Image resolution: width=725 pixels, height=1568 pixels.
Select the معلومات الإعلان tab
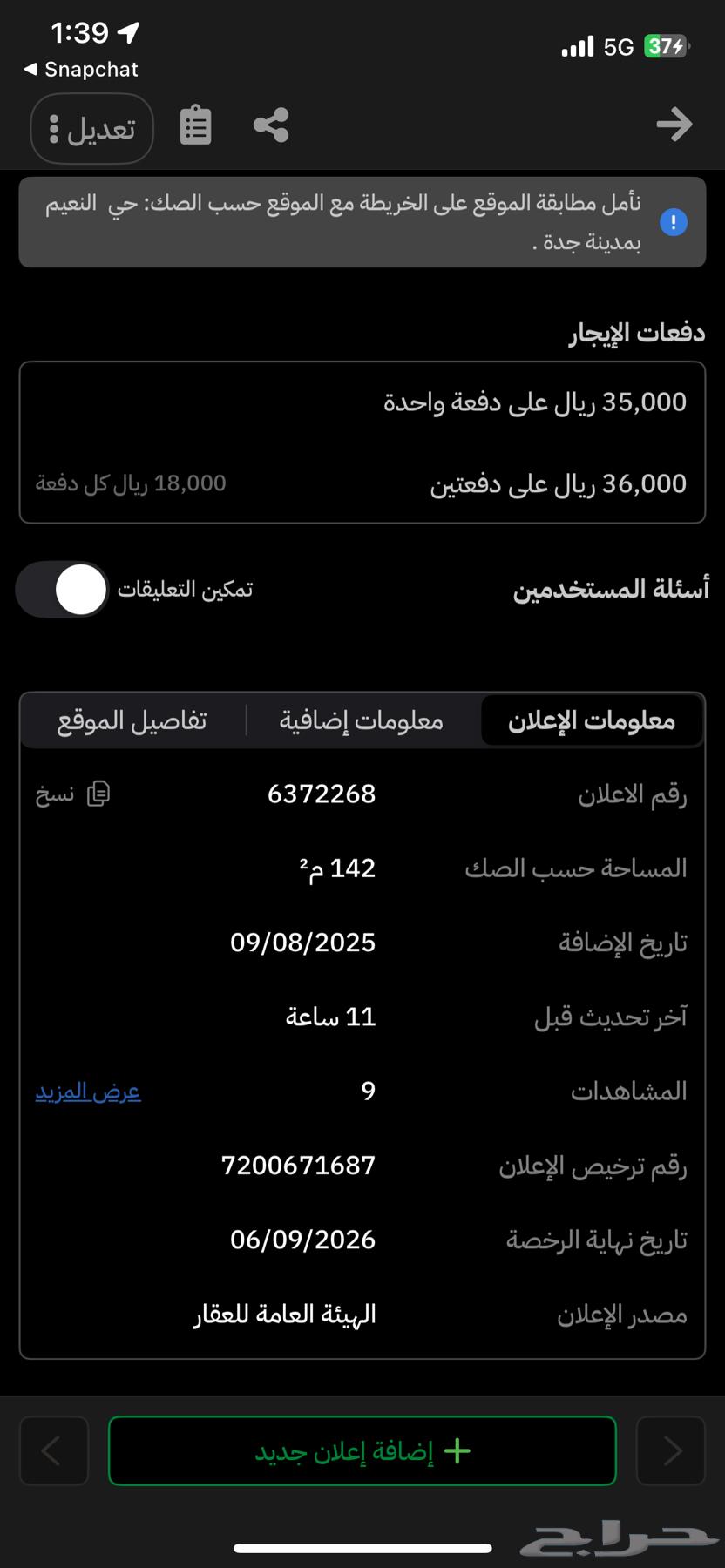[592, 721]
